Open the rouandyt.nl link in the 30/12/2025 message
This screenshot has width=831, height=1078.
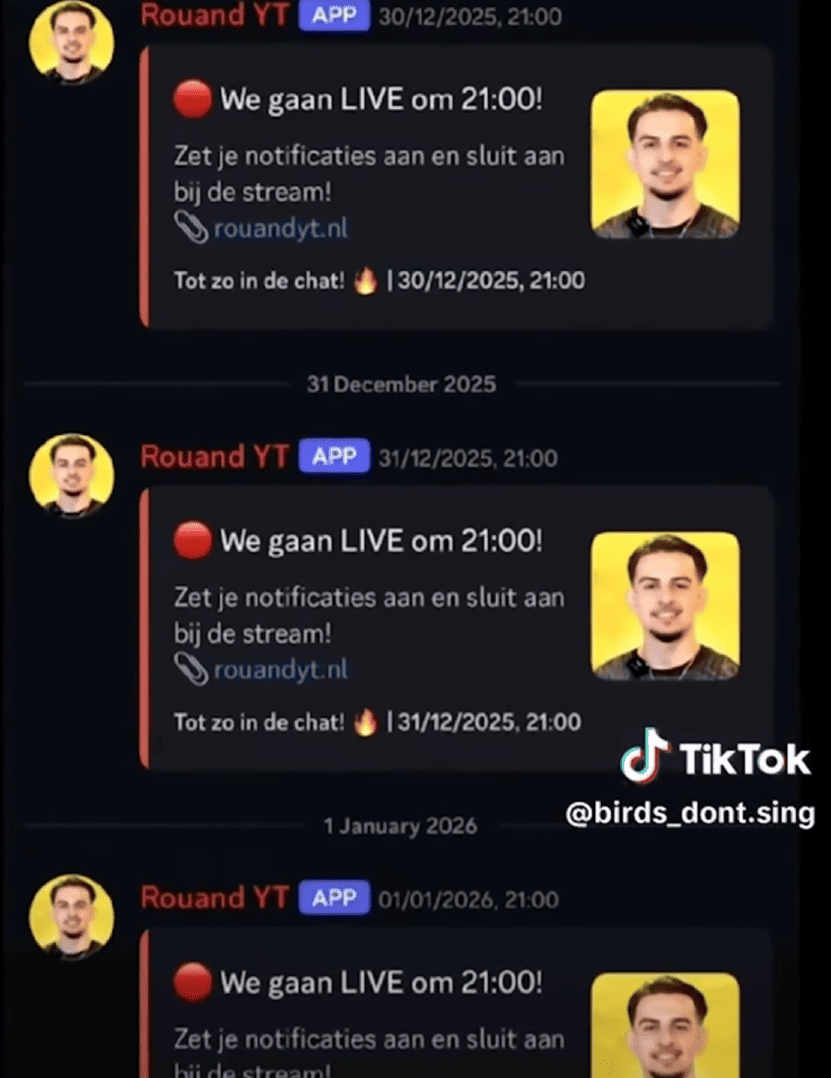click(280, 229)
